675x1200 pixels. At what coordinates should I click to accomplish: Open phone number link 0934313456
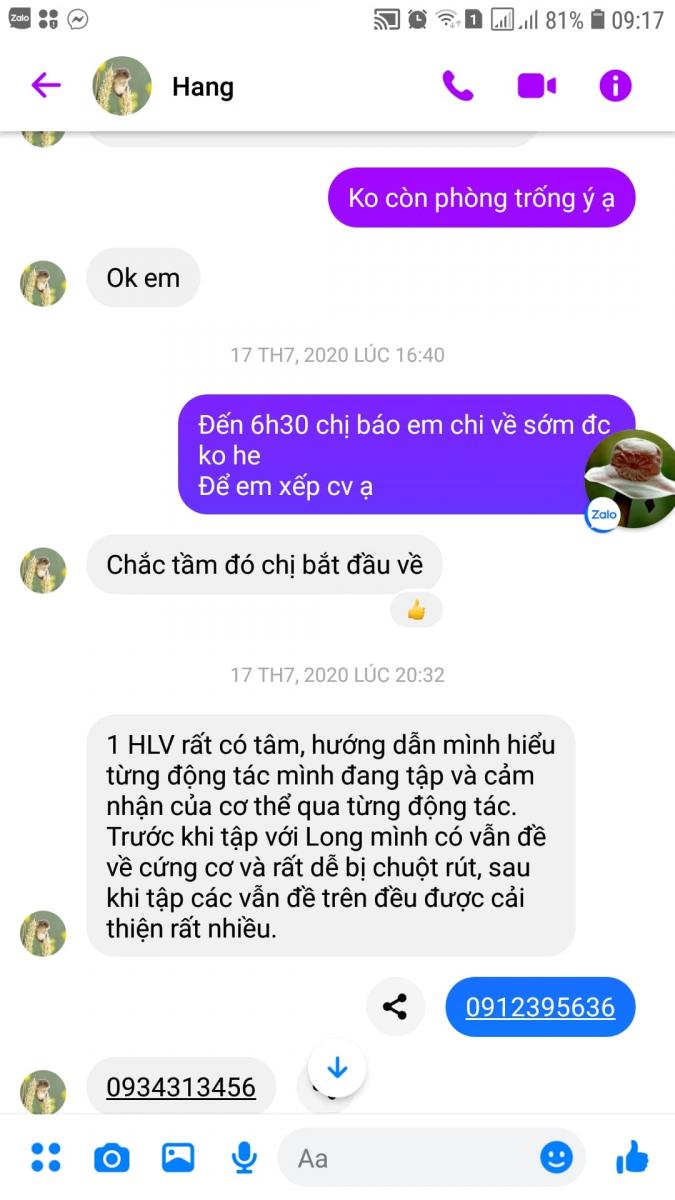pyautogui.click(x=181, y=1087)
